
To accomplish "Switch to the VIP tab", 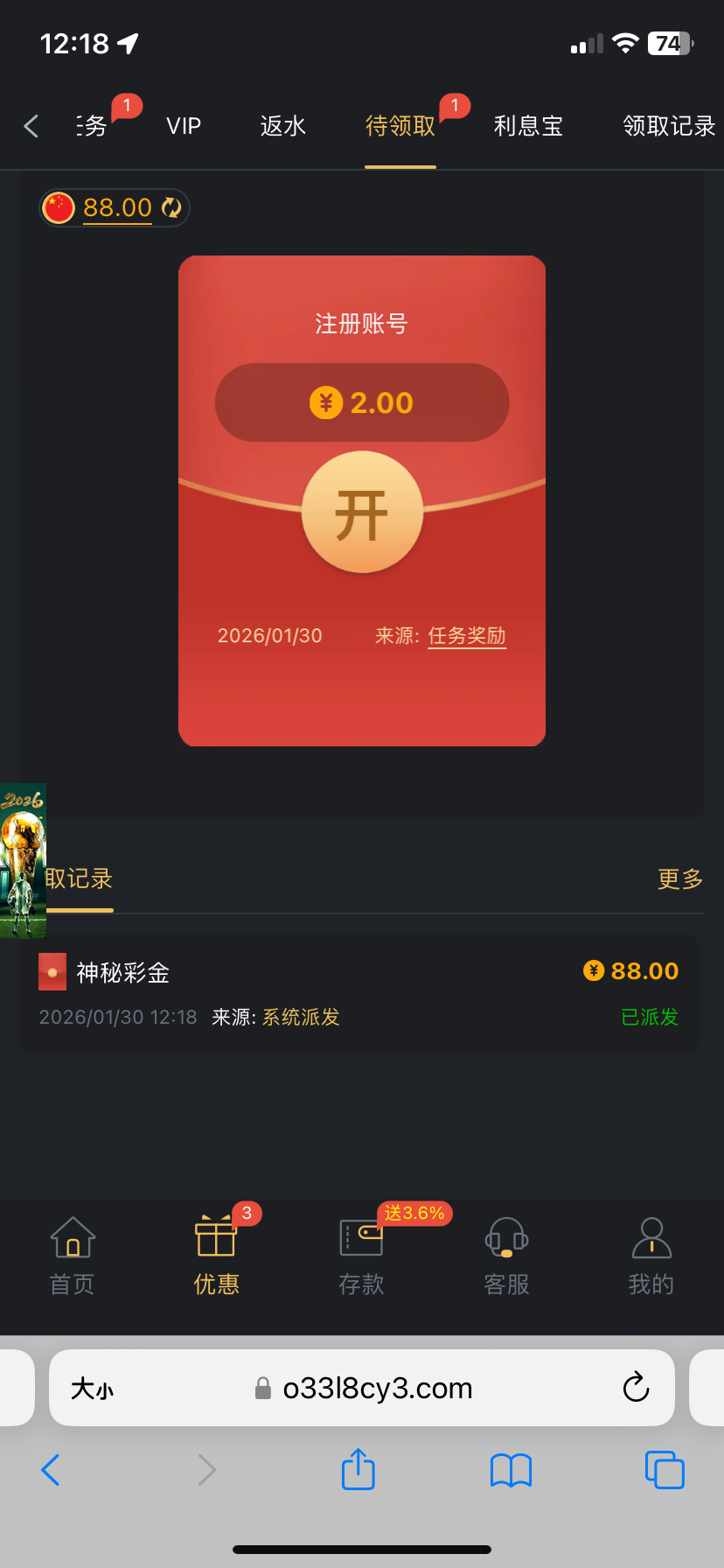I will coord(184,126).
